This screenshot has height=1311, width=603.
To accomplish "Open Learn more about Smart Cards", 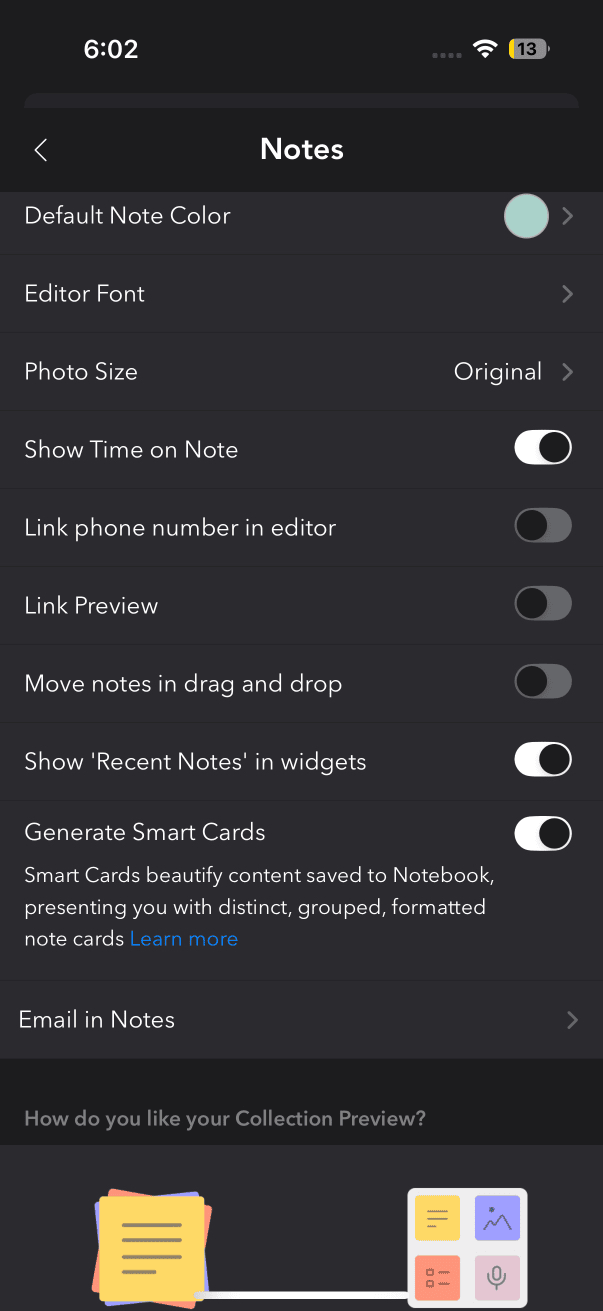I will 184,939.
